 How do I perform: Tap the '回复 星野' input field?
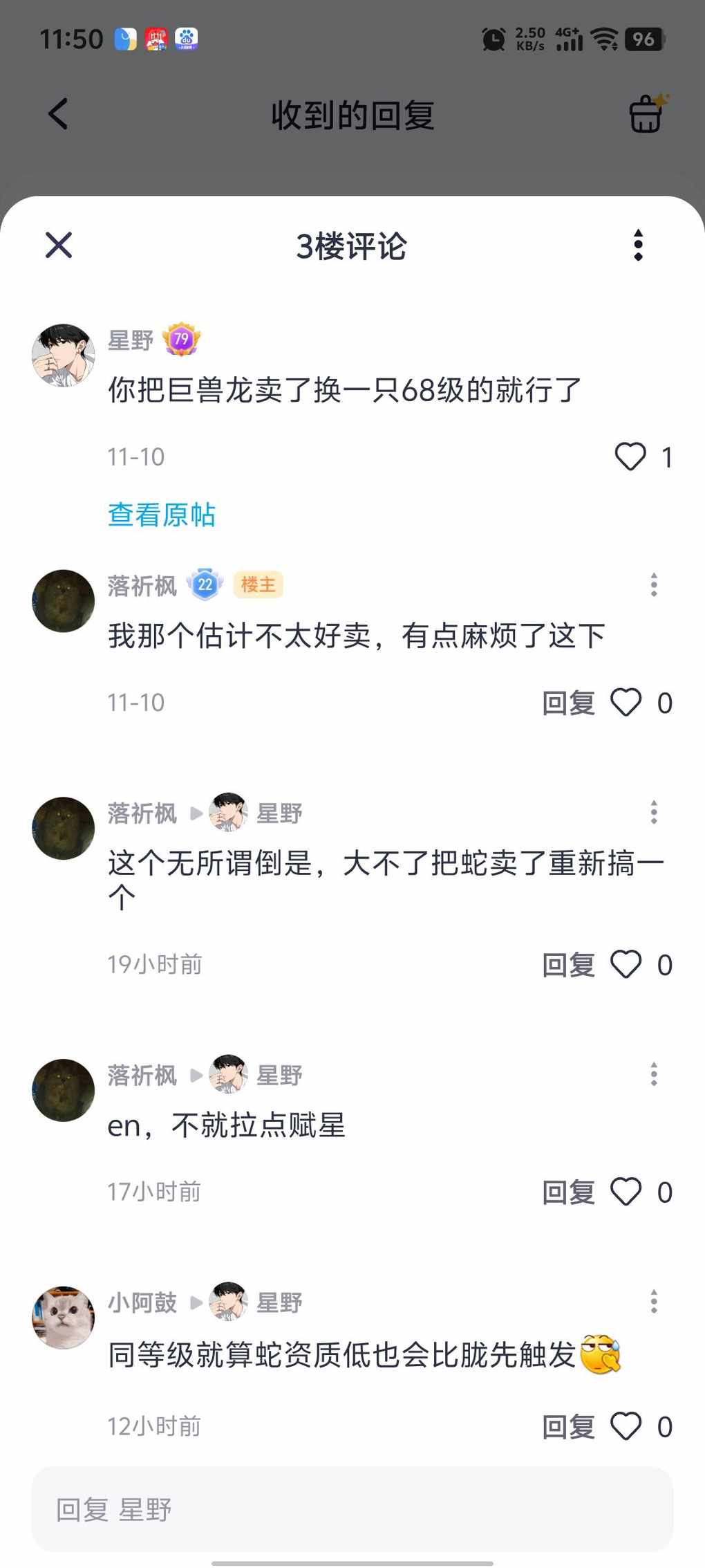pyautogui.click(x=352, y=1509)
